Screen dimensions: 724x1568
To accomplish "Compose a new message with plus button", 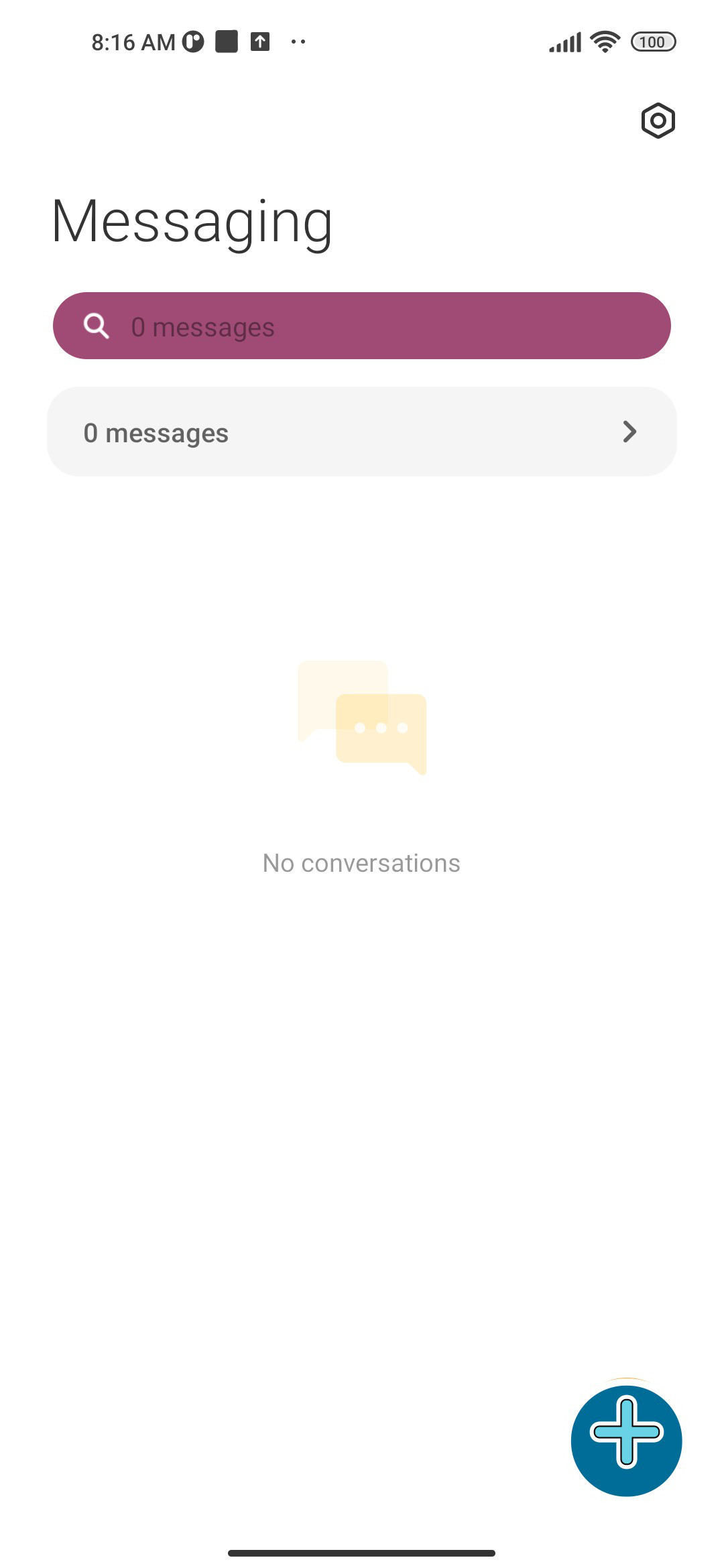I will (x=626, y=1441).
